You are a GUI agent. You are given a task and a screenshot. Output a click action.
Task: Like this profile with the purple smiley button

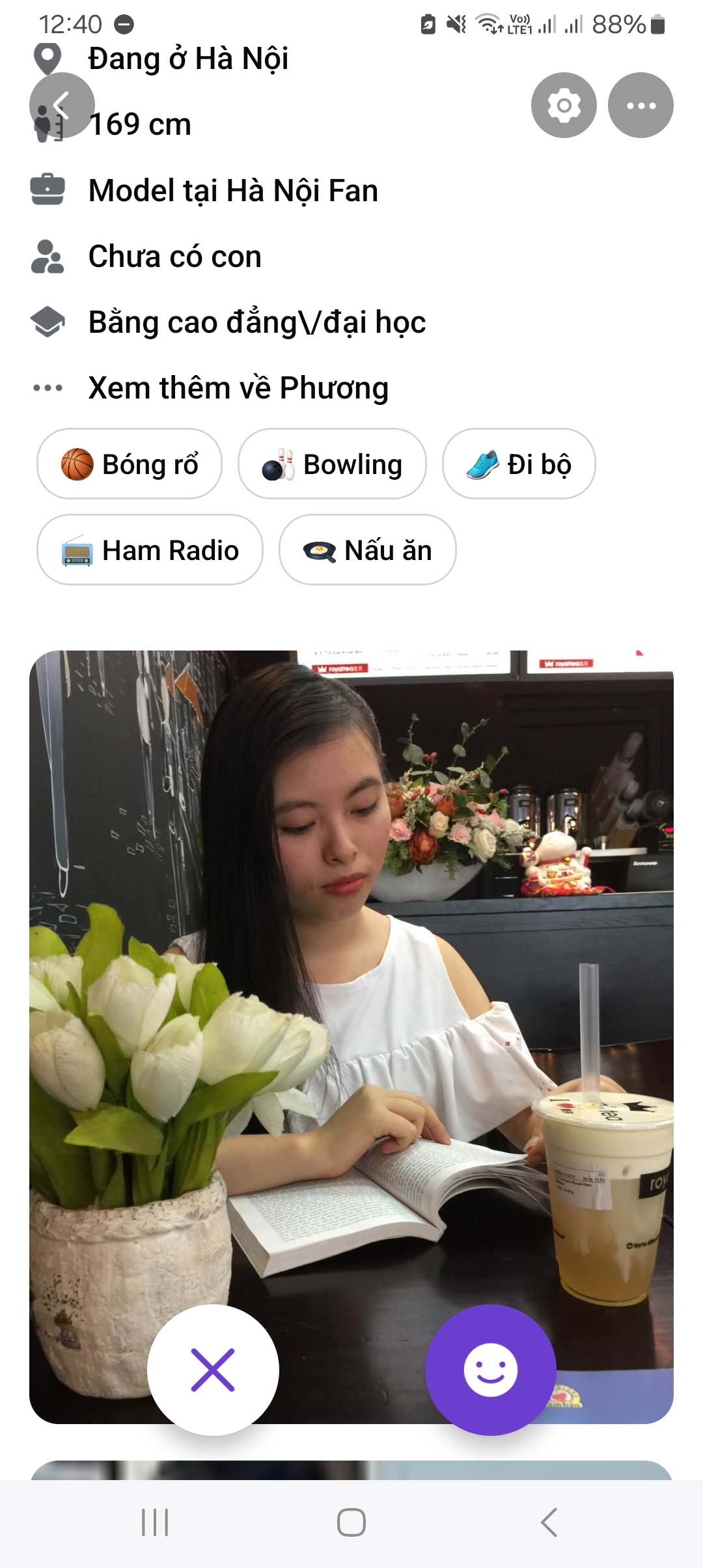(490, 1370)
